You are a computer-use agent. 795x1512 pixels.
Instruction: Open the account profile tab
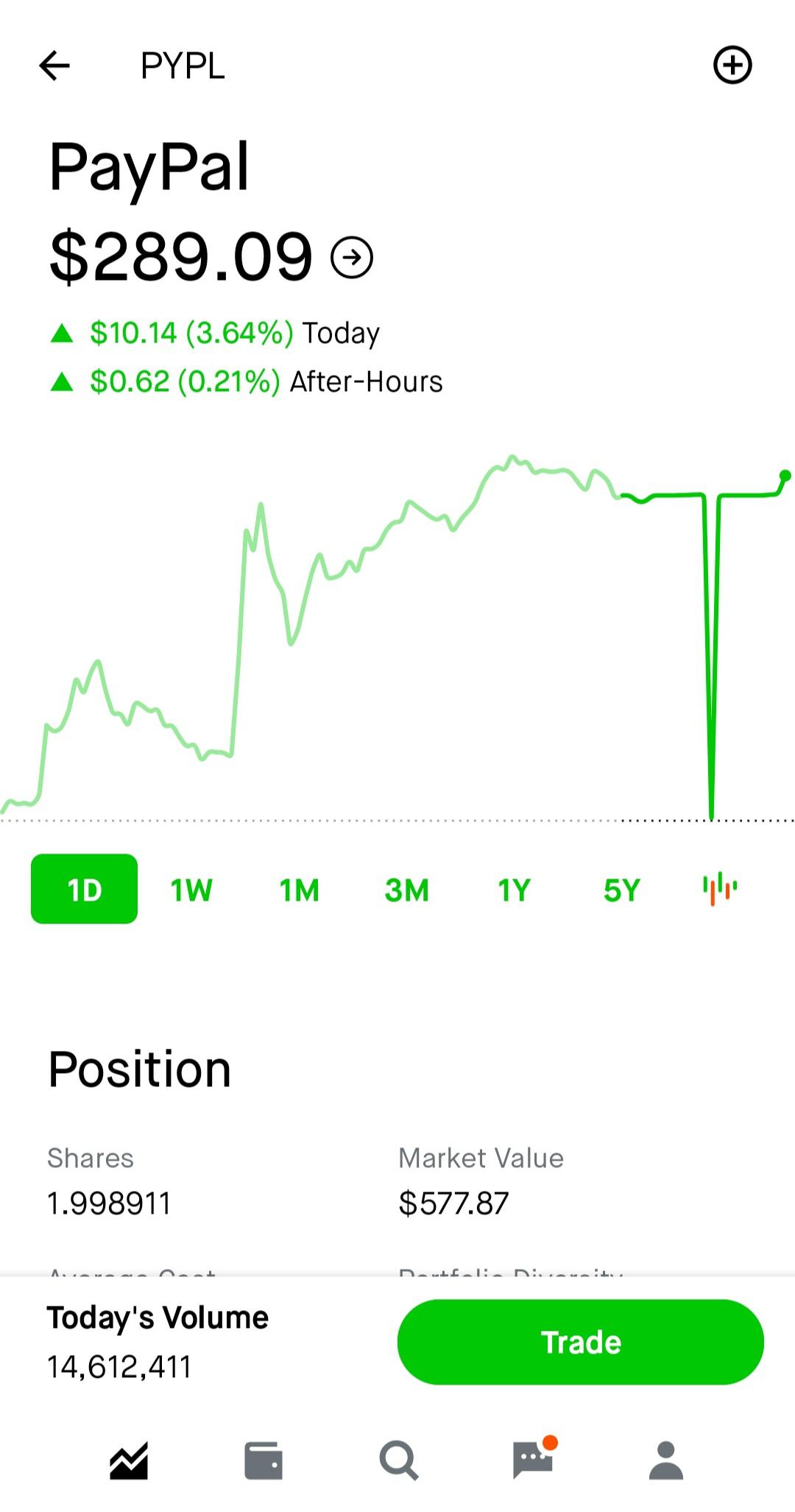pos(665,1461)
